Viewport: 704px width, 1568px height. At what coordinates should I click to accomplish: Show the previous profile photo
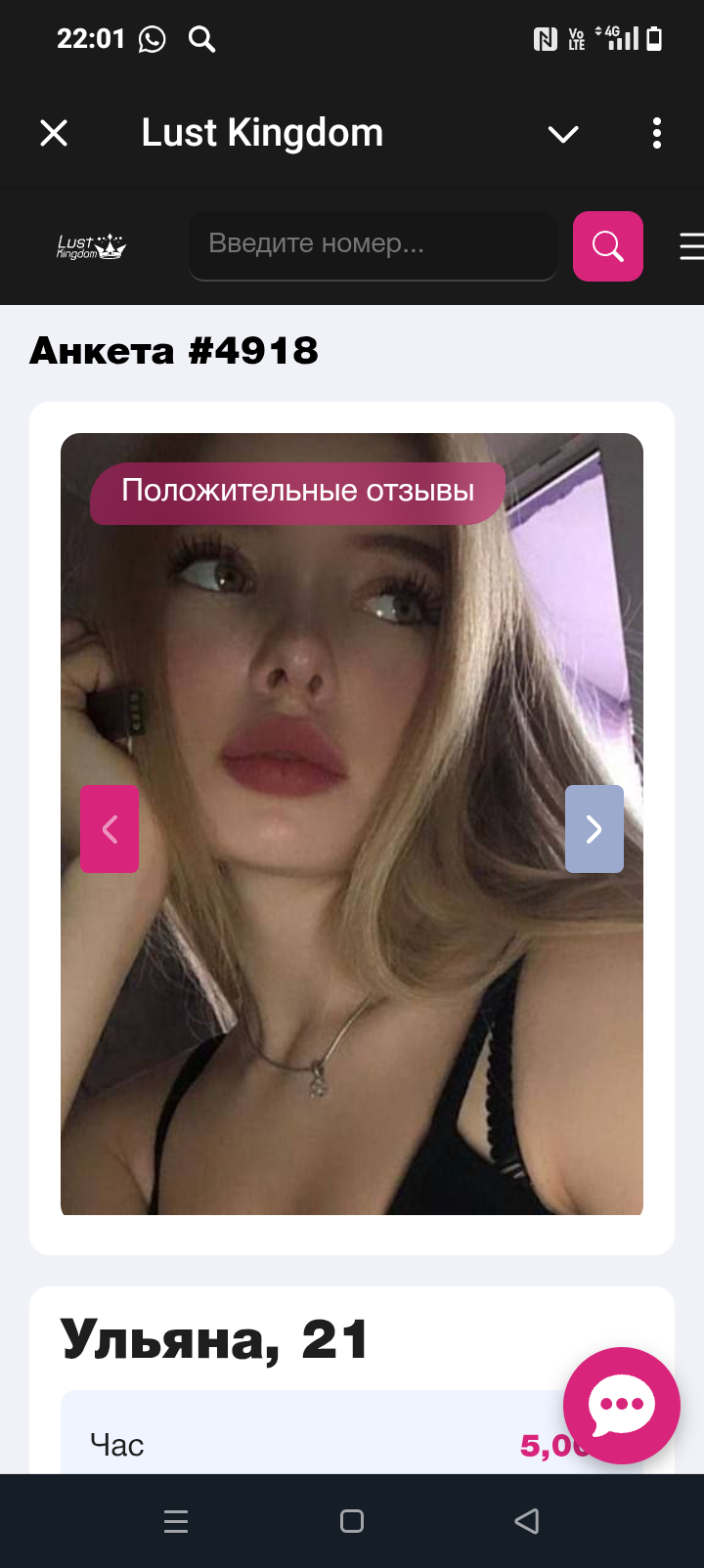pos(110,829)
